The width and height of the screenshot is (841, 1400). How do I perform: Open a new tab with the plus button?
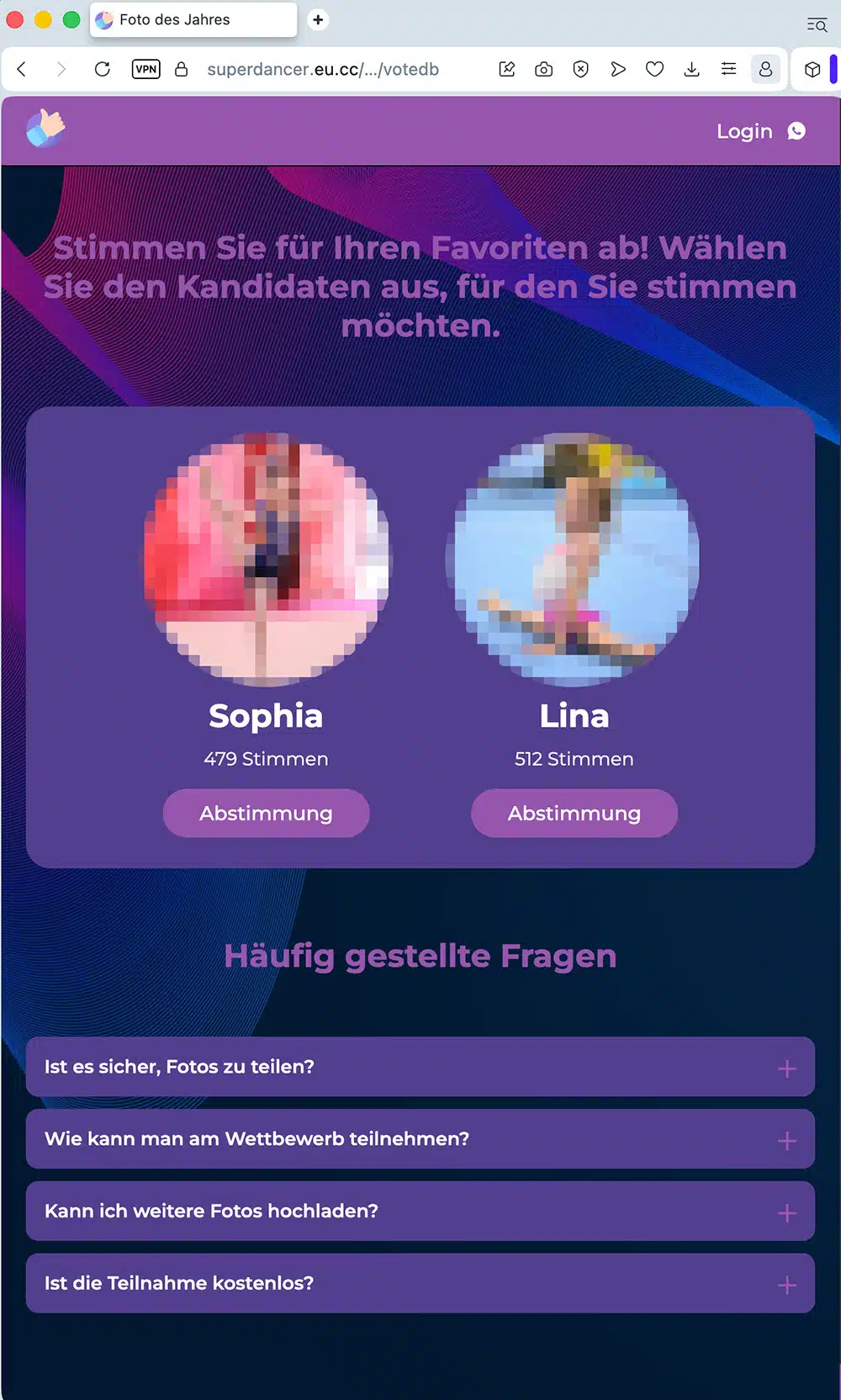[x=318, y=19]
